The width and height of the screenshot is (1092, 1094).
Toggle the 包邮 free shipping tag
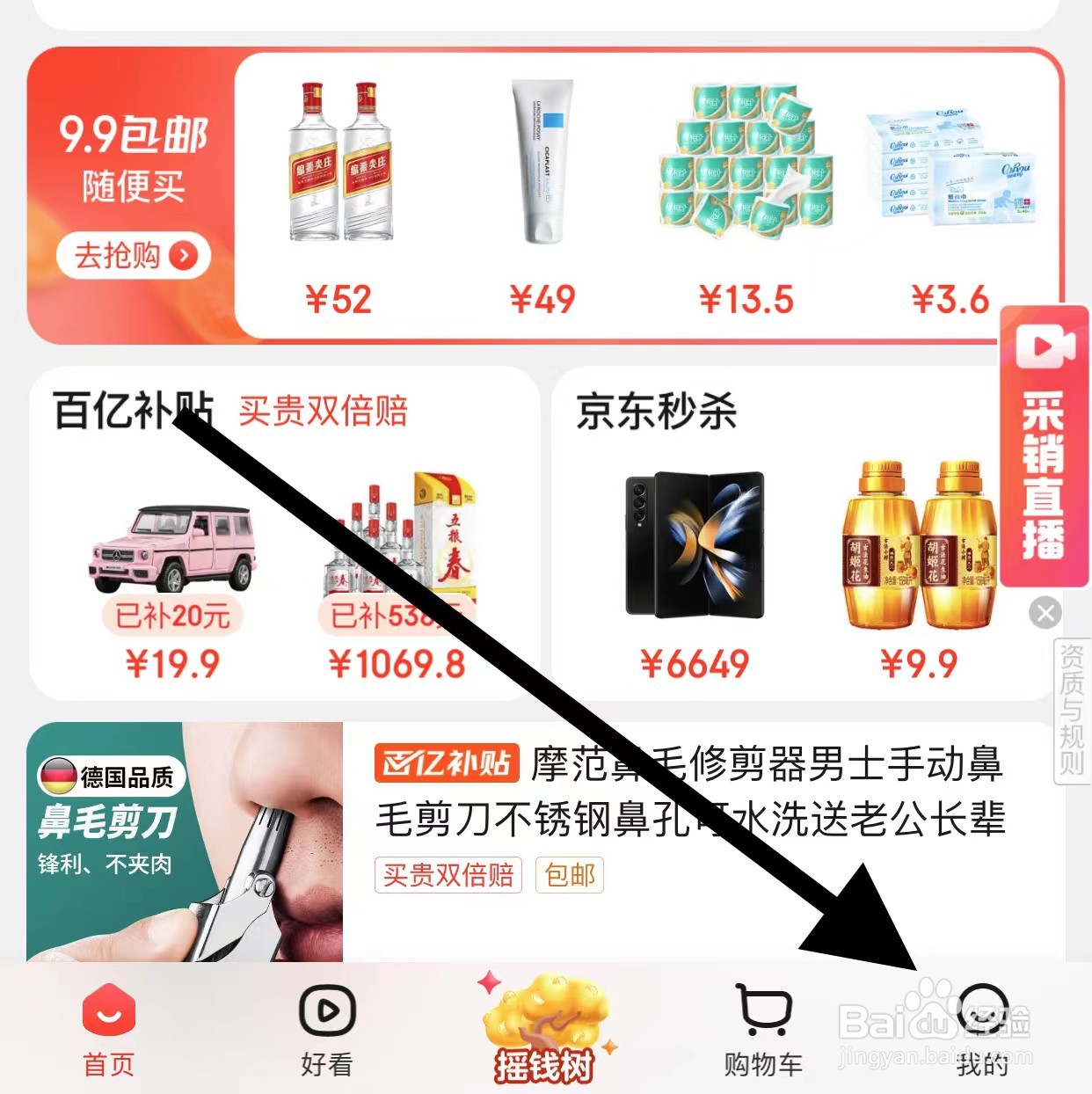tap(569, 875)
